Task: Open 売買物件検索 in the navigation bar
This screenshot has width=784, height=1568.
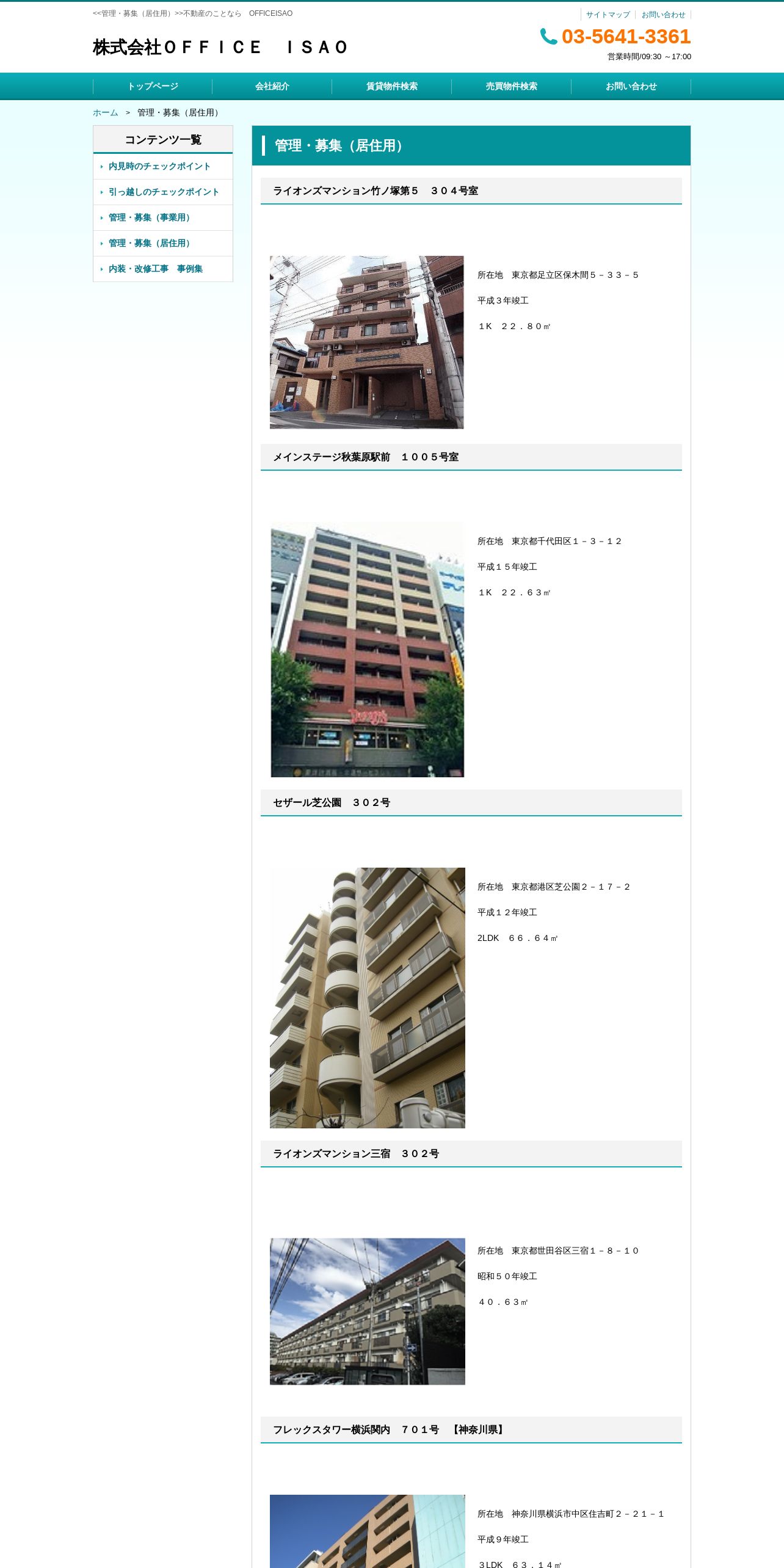Action: point(512,86)
